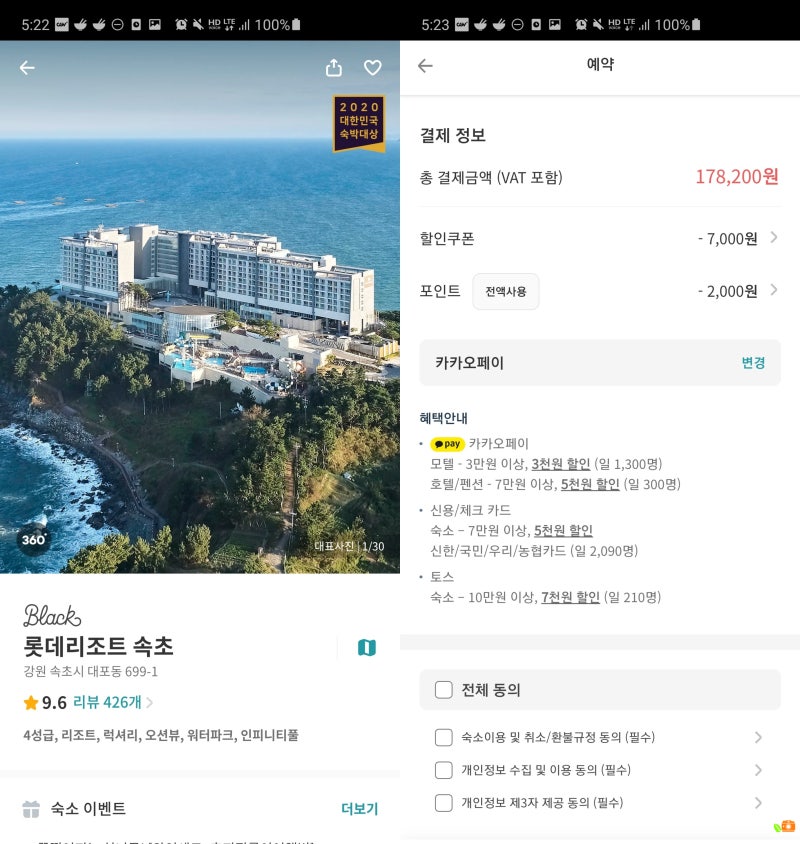This screenshot has width=800, height=844.
Task: Check 개인정보 수집 및 이용 동의
Action: point(444,770)
